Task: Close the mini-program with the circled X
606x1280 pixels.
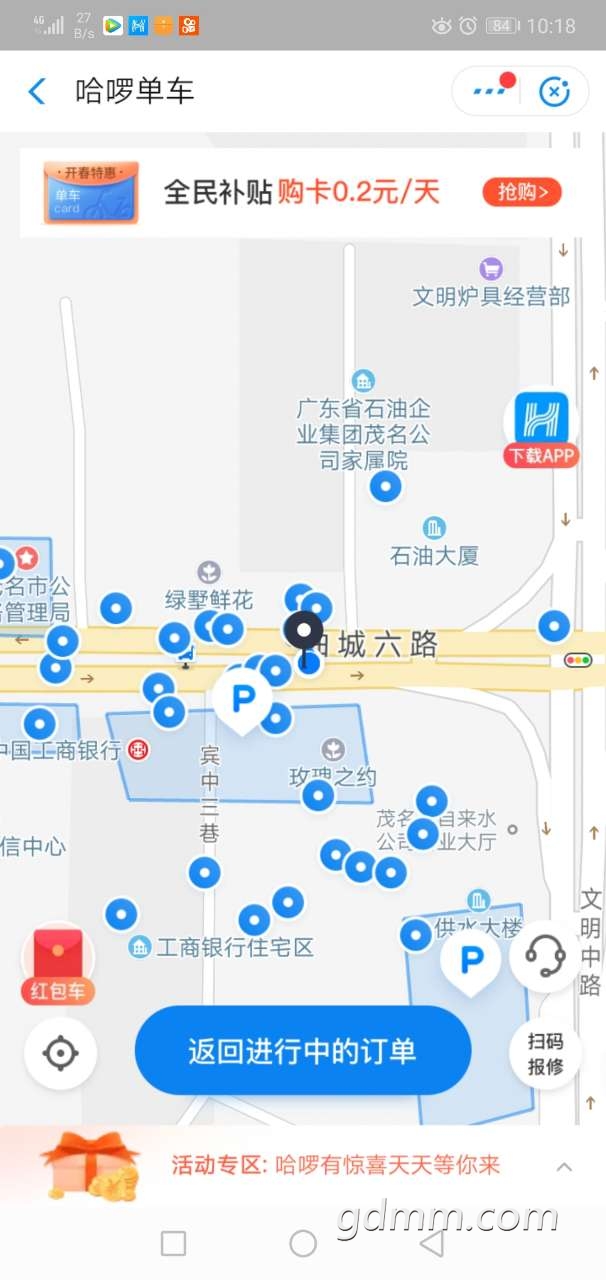Action: 554,91
